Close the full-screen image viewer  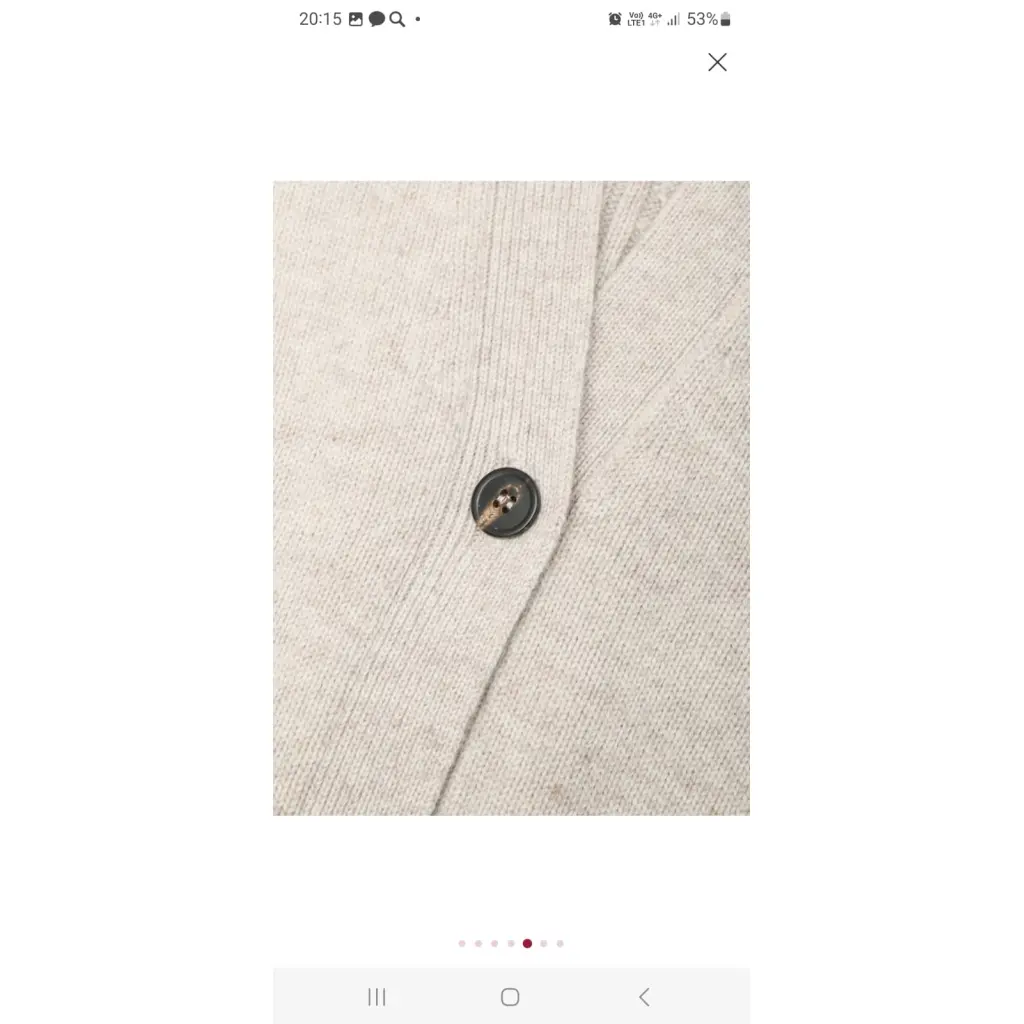pyautogui.click(x=717, y=62)
